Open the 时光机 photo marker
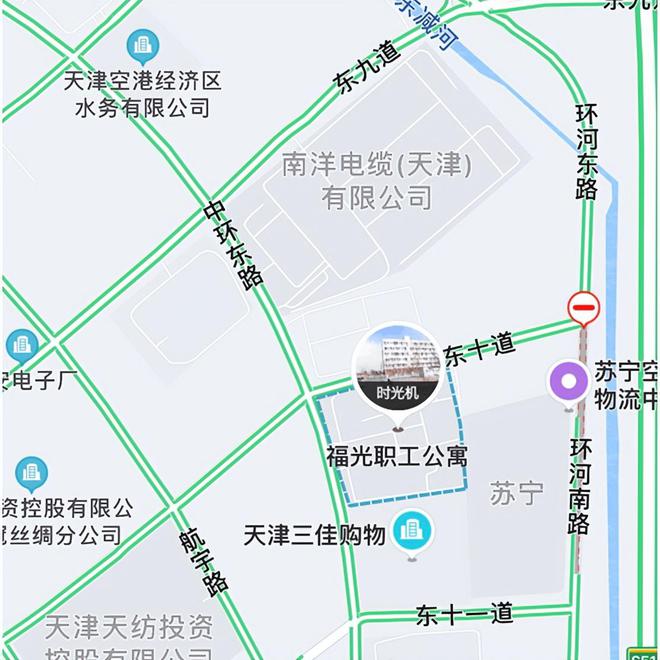Viewport: 660px width, 660px height. point(397,366)
